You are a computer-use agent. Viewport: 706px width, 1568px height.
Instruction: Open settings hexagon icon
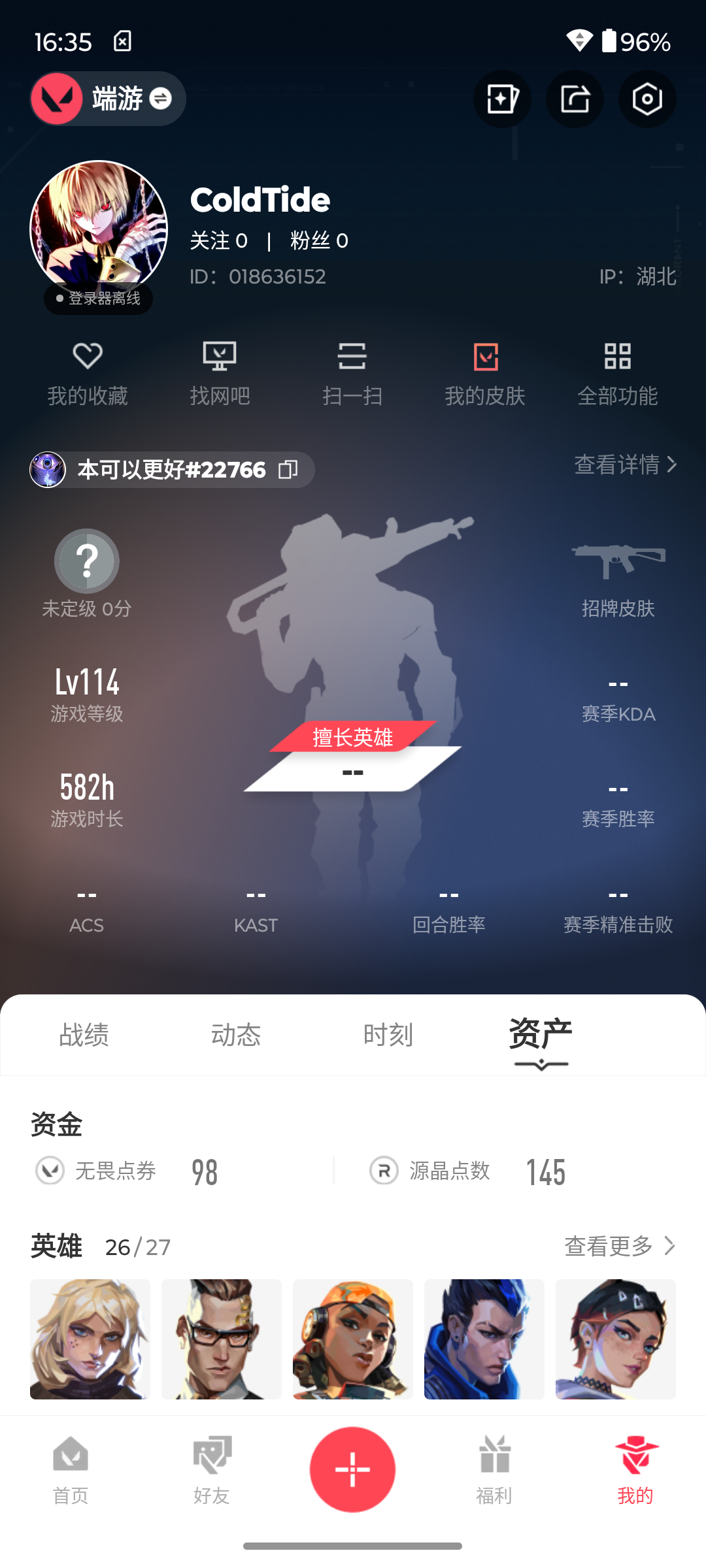pos(647,99)
